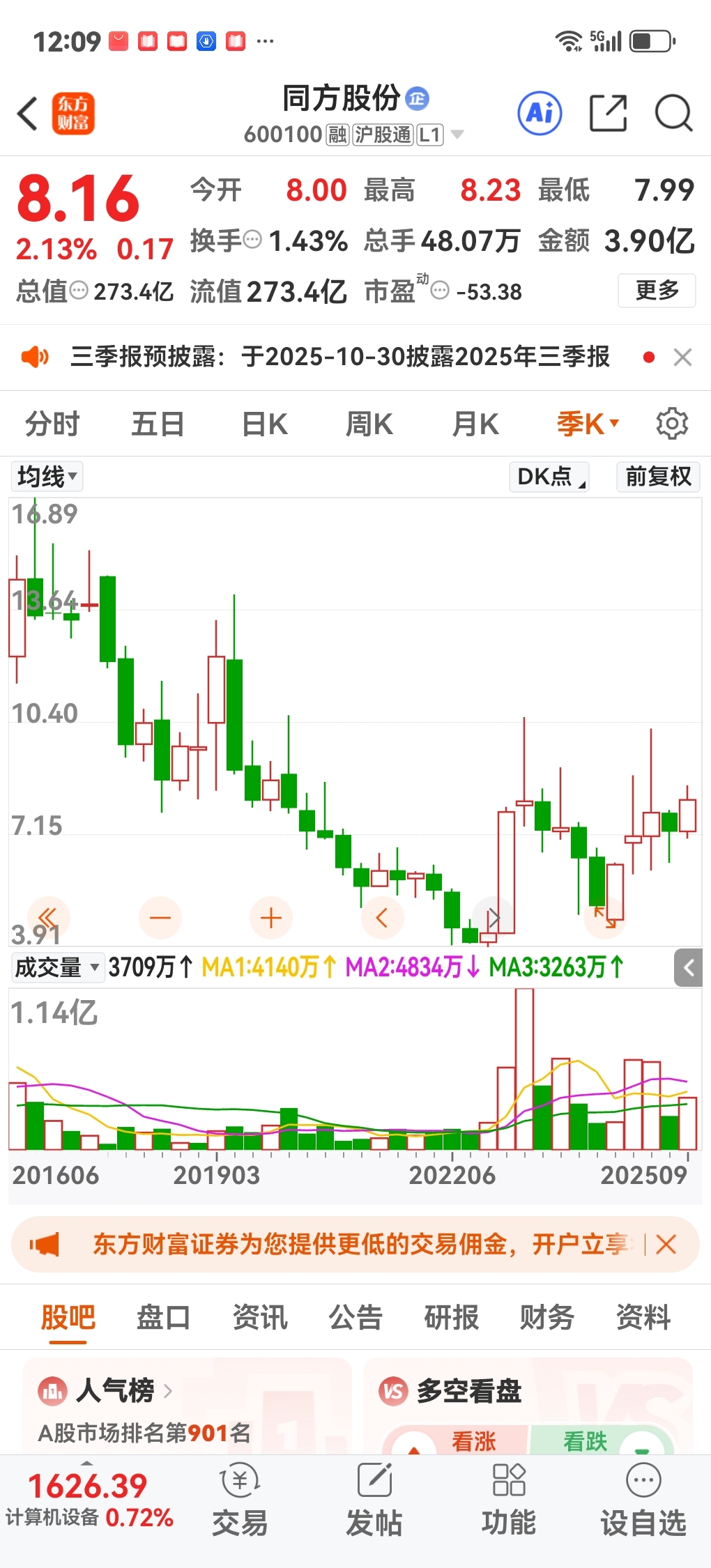
Task: Tap 更多 for more quote details
Action: 656,290
